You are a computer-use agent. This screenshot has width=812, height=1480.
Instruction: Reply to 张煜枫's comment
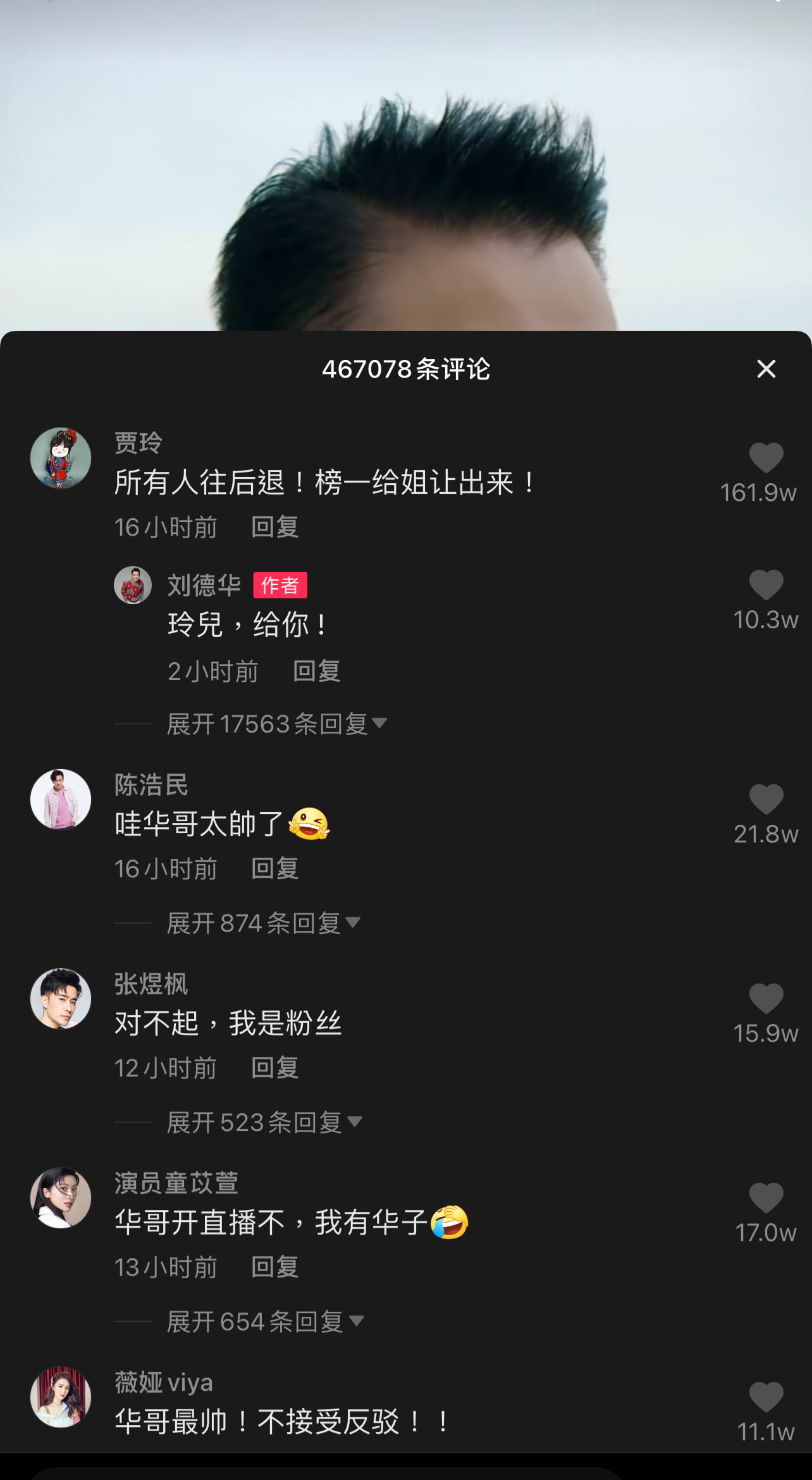tap(274, 1068)
